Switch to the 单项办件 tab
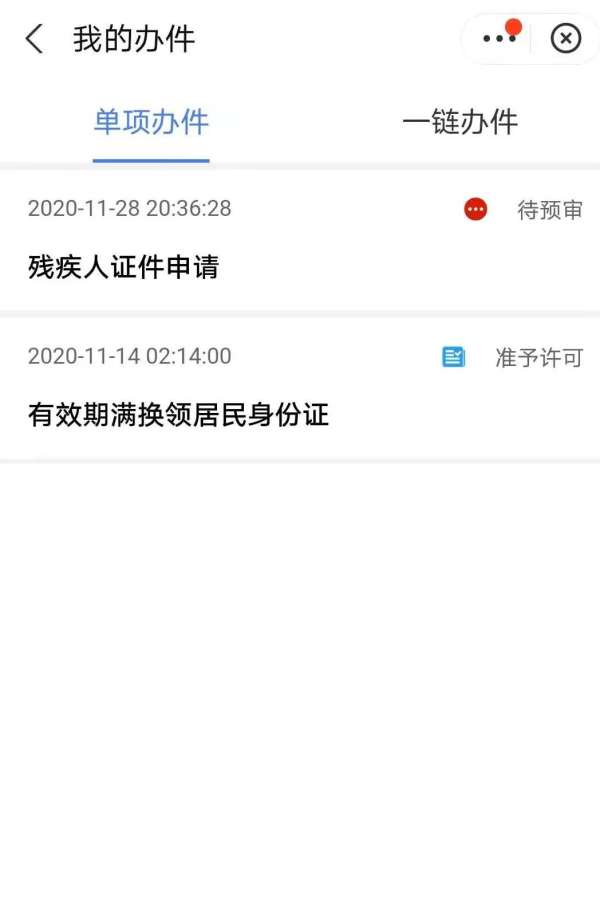Image resolution: width=600 pixels, height=913 pixels. click(151, 122)
